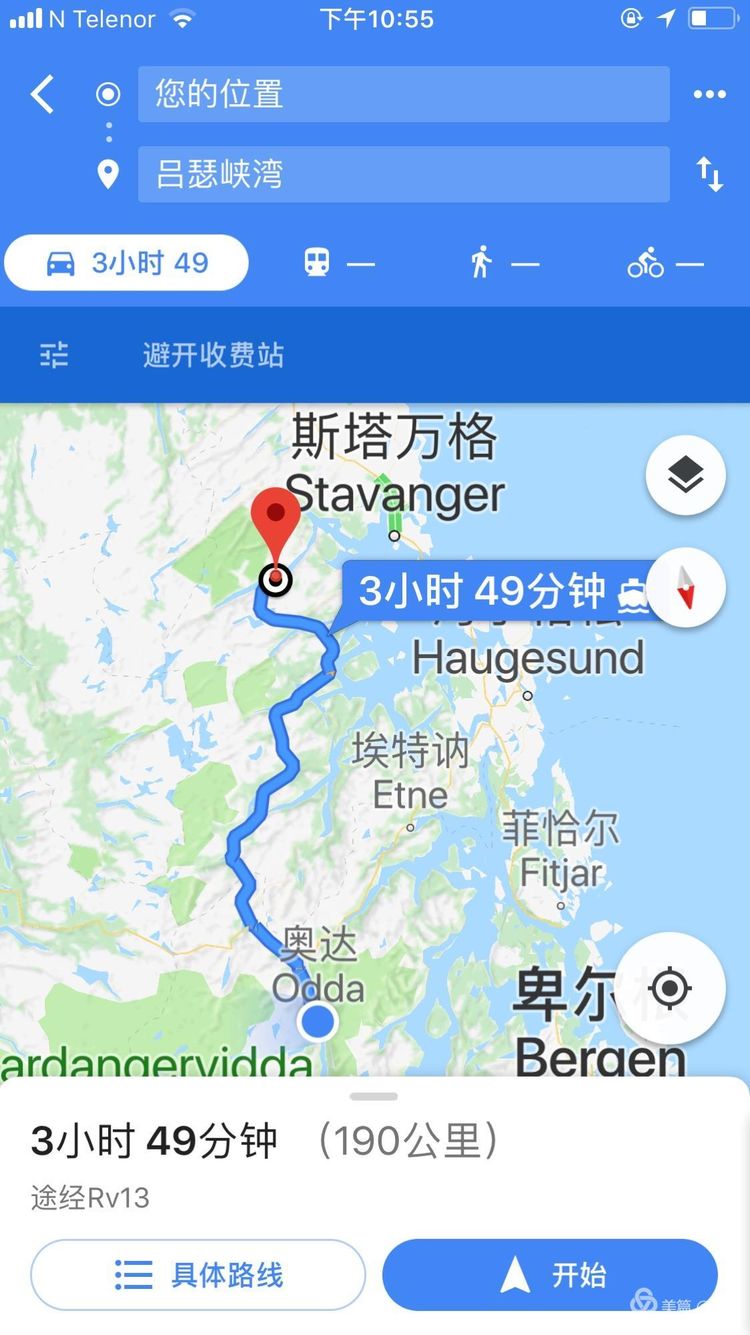Go back from the directions screen
This screenshot has height=1335, width=750.
pyautogui.click(x=42, y=95)
